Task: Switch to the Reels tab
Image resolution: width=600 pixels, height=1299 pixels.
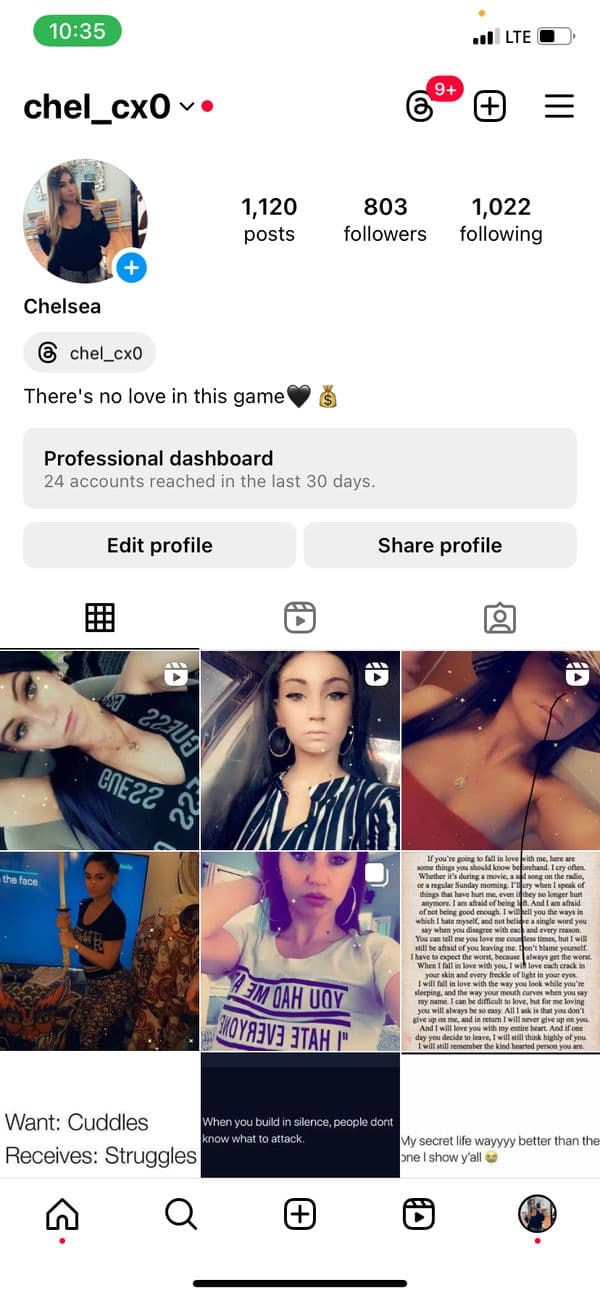Action: click(300, 618)
